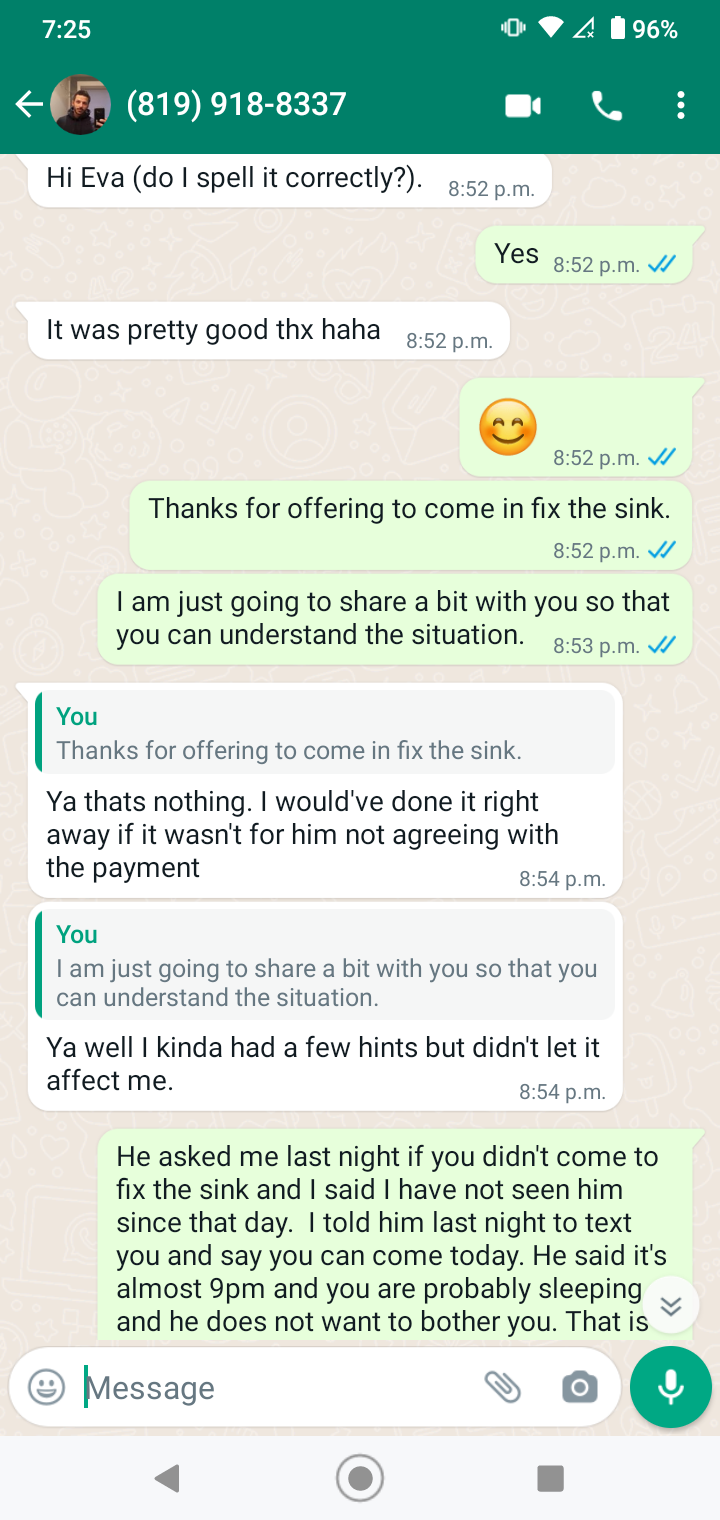The image size is (720, 1520).
Task: Open the overflow menu
Action: [681, 105]
